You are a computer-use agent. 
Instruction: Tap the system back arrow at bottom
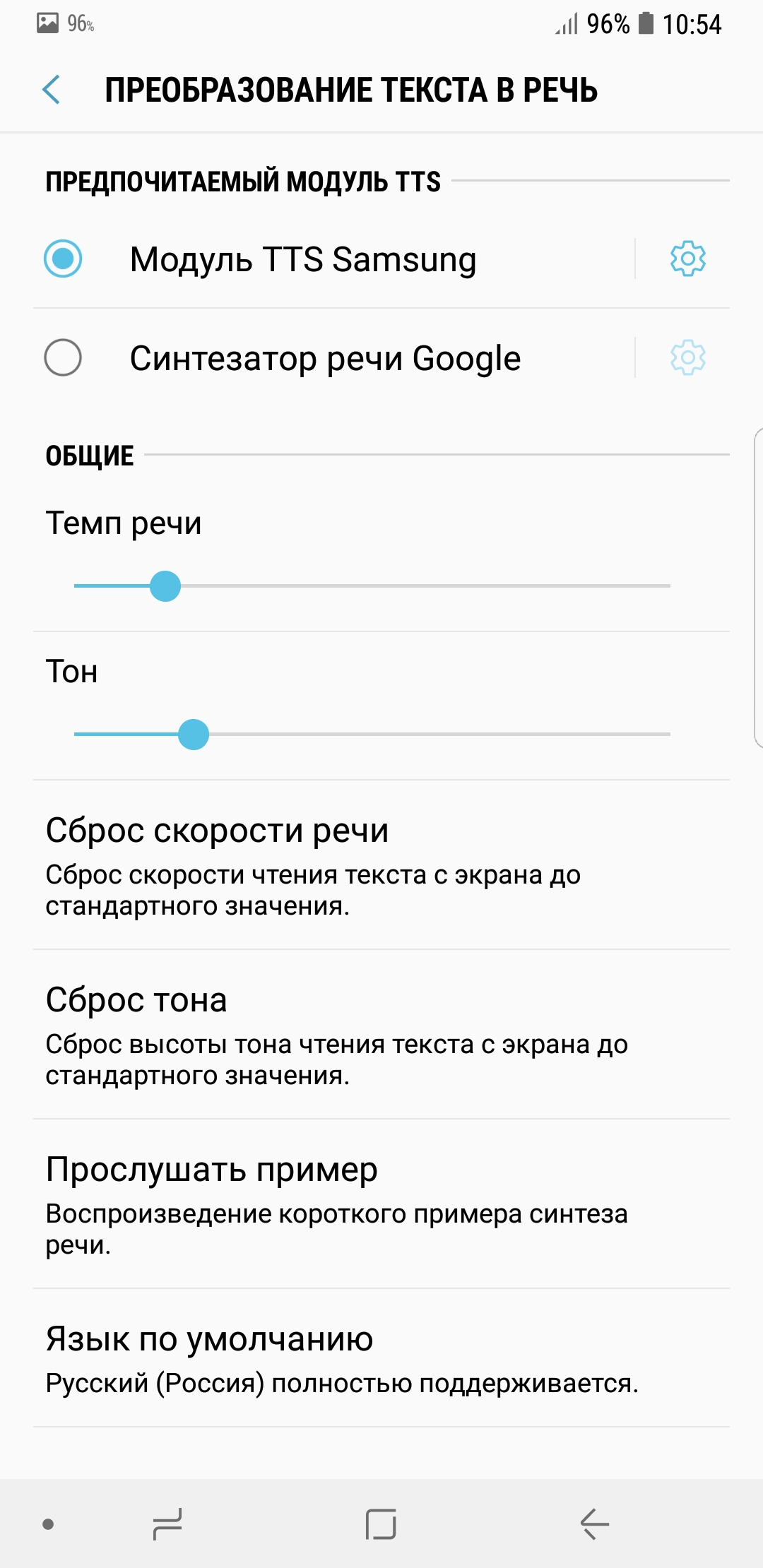595,1524
